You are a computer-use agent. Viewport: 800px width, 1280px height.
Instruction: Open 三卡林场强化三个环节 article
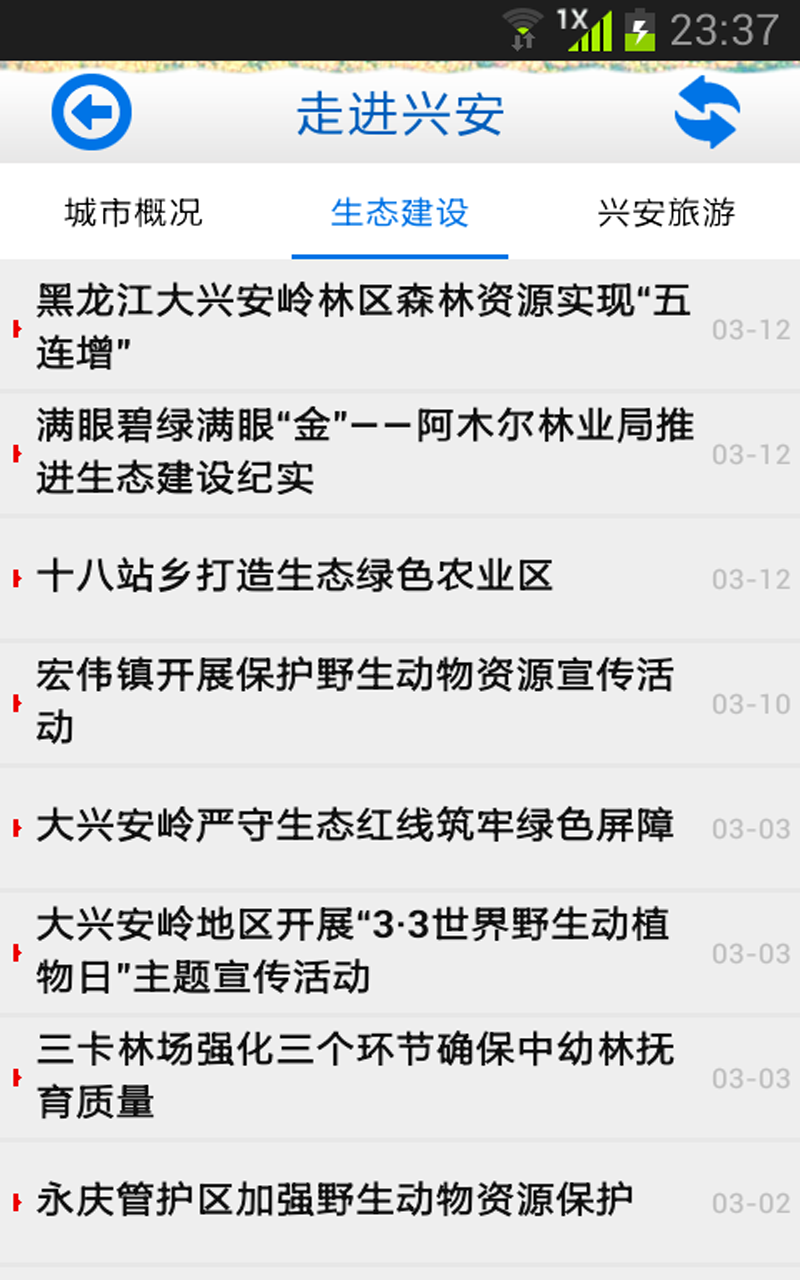tap(355, 1077)
